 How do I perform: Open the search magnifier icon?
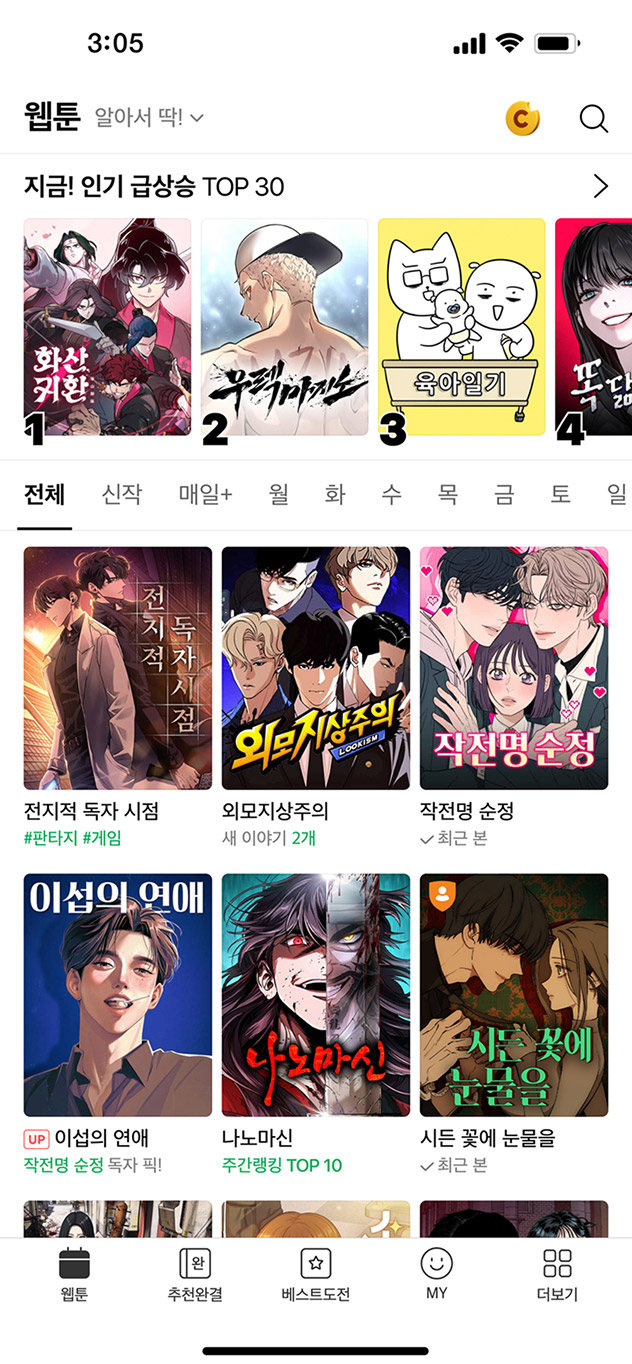(x=594, y=119)
